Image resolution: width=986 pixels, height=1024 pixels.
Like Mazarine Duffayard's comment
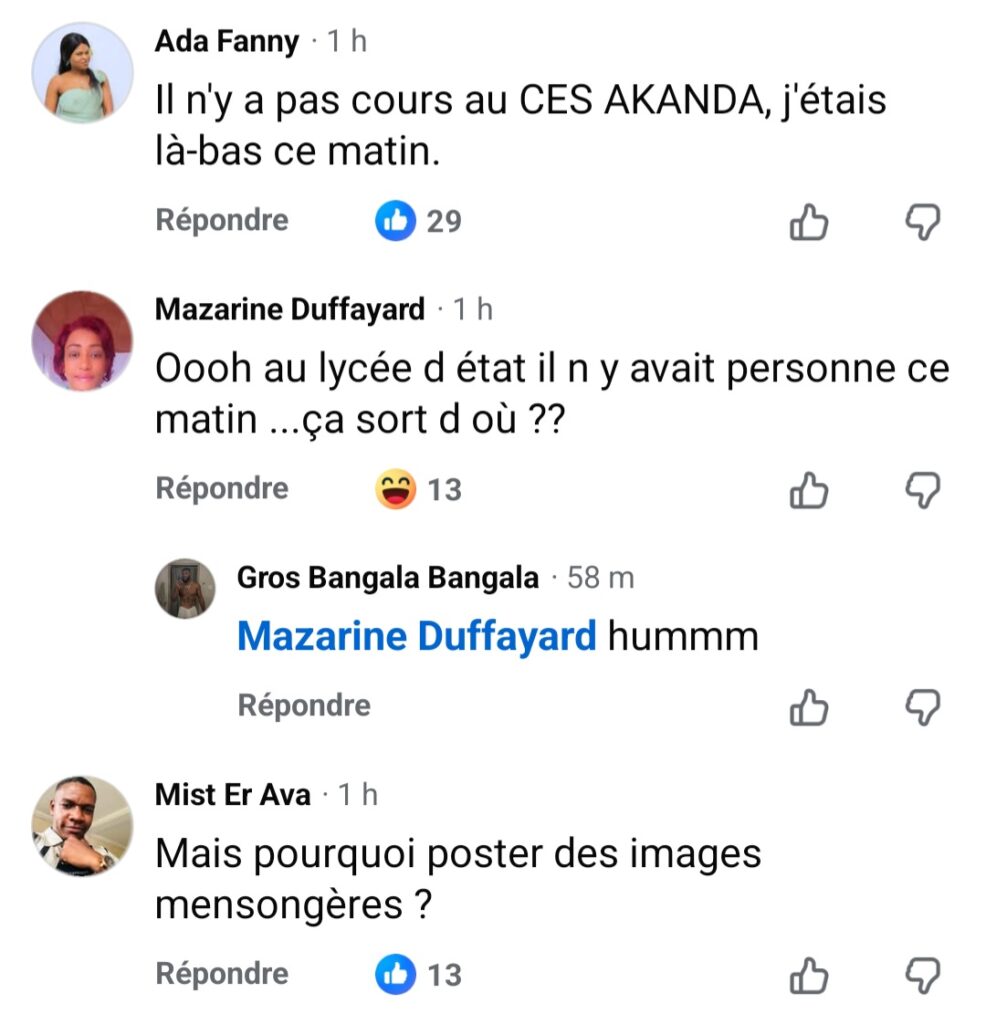click(x=809, y=490)
